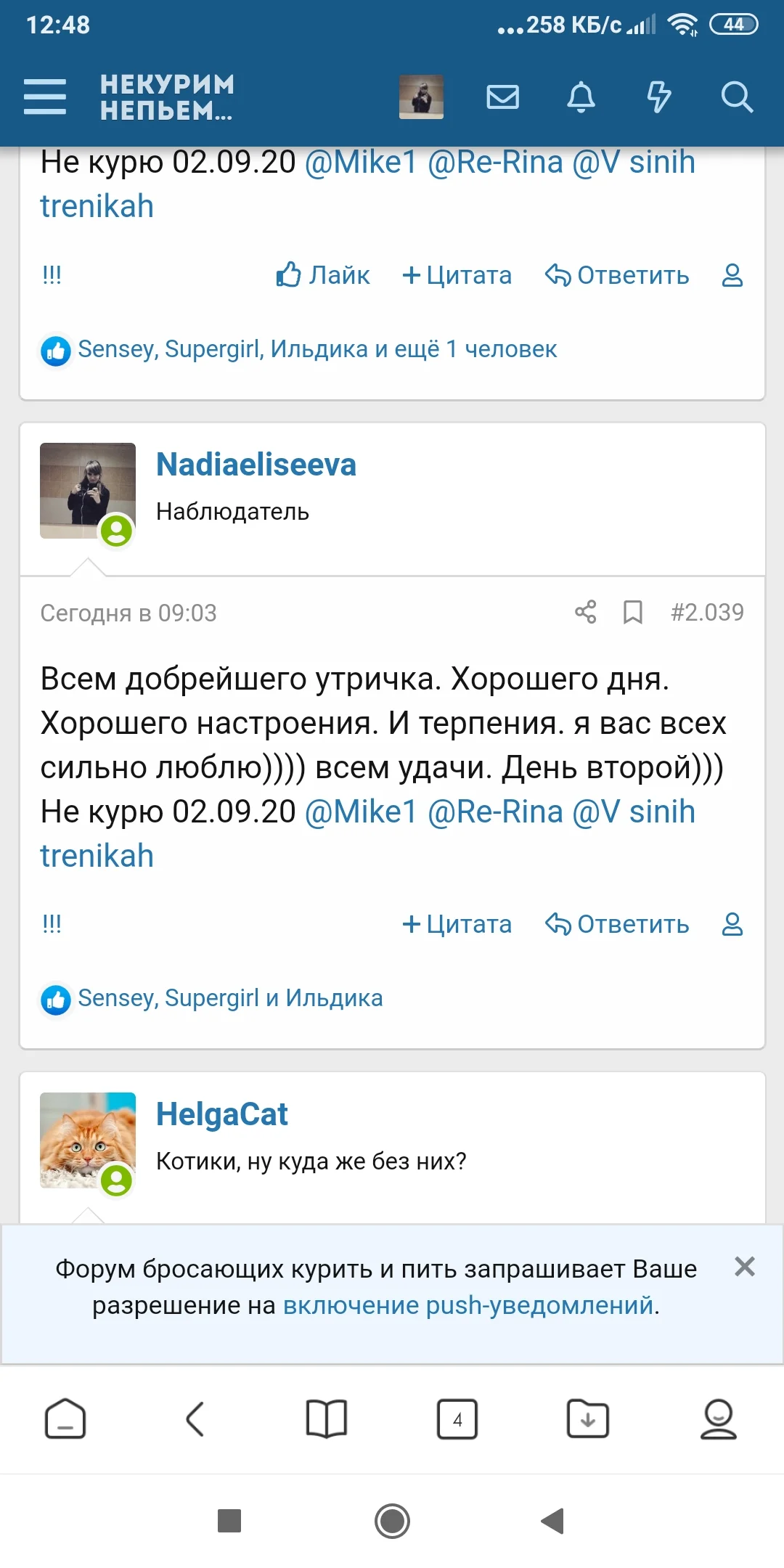Tap the reading mode icon in bottom bar
Image resolution: width=784 pixels, height=1568 pixels.
(326, 1418)
